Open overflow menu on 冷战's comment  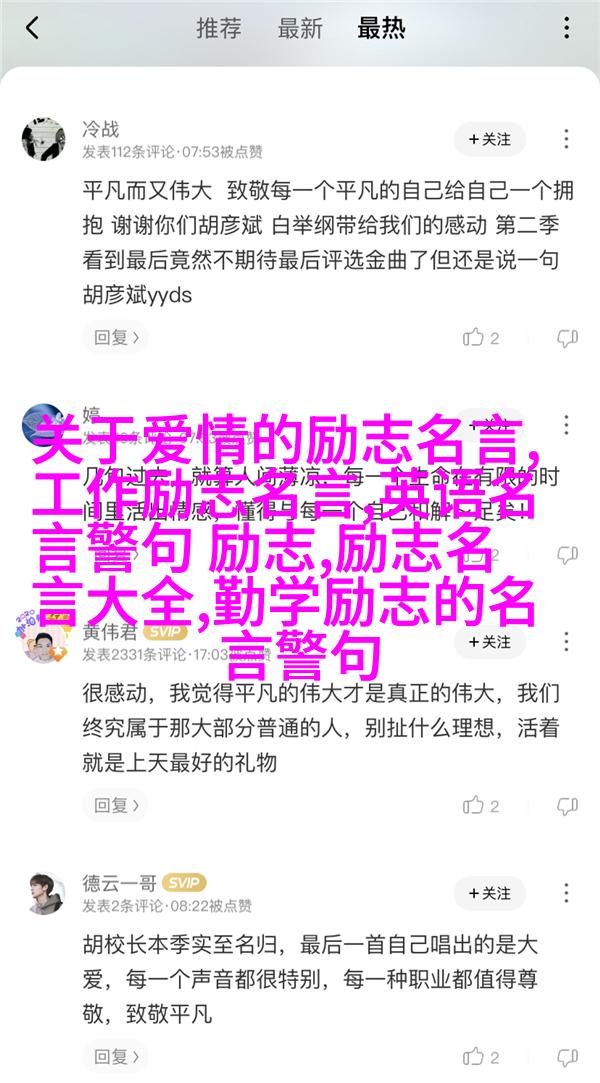[x=567, y=140]
